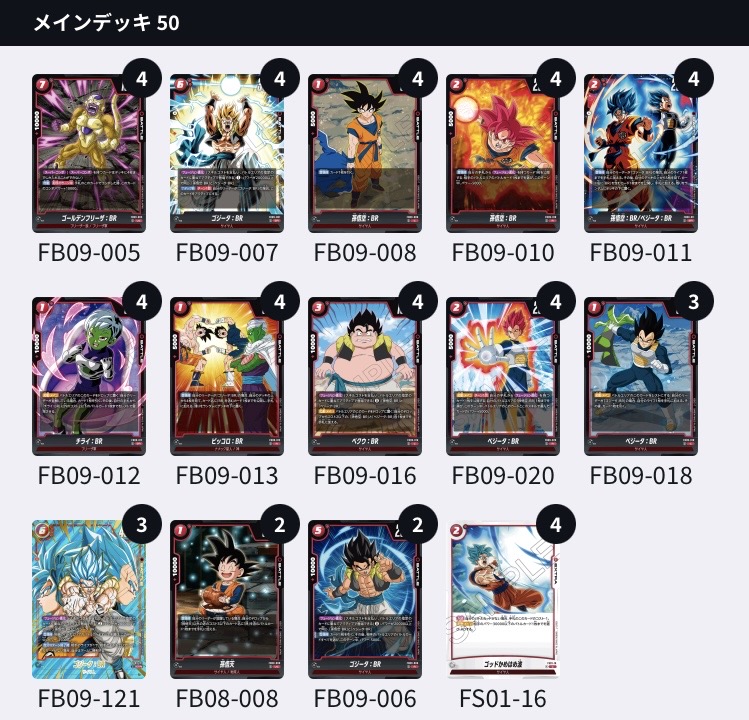Screen dimensions: 749x720
Task: View card FB09-121 details
Action: (88, 599)
